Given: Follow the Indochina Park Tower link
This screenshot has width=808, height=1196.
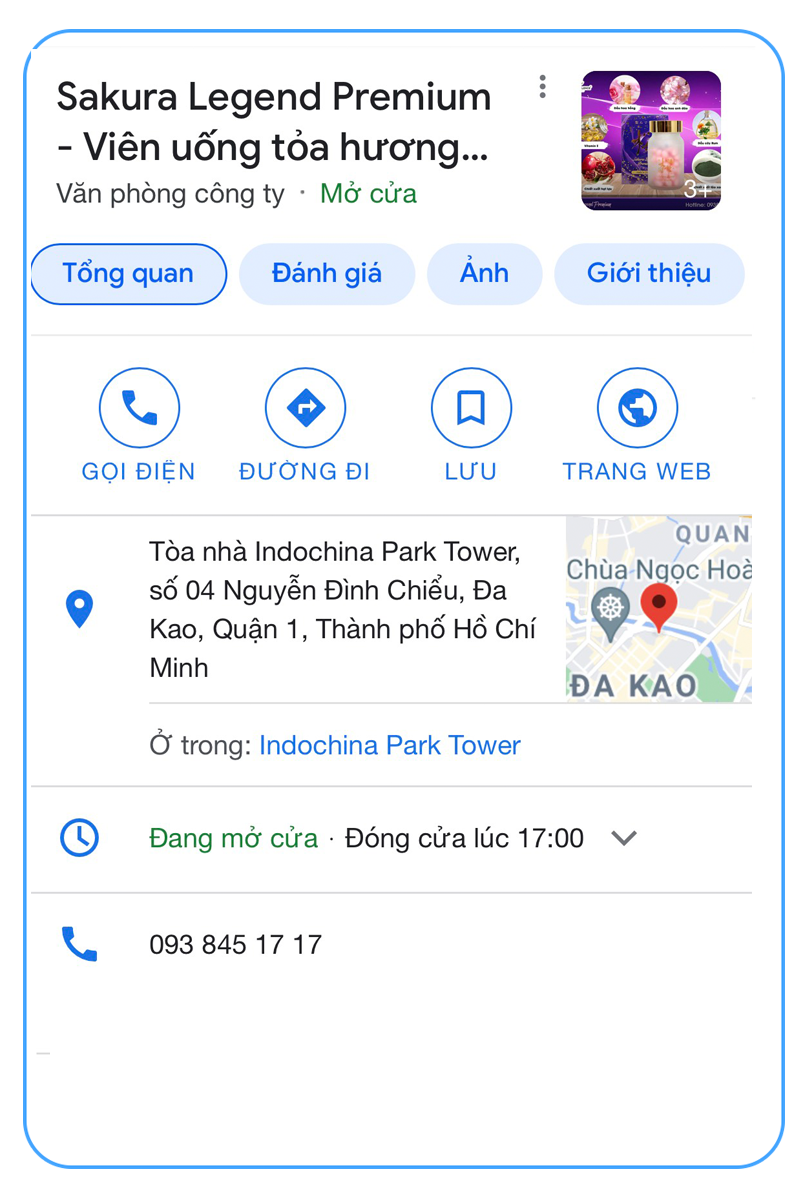Looking at the screenshot, I should pos(390,746).
